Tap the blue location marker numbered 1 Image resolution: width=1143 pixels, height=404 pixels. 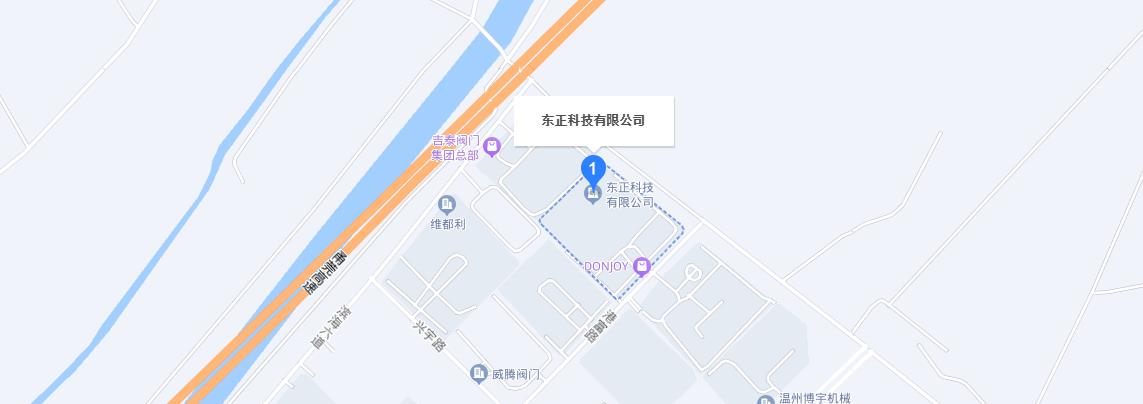pos(593,170)
